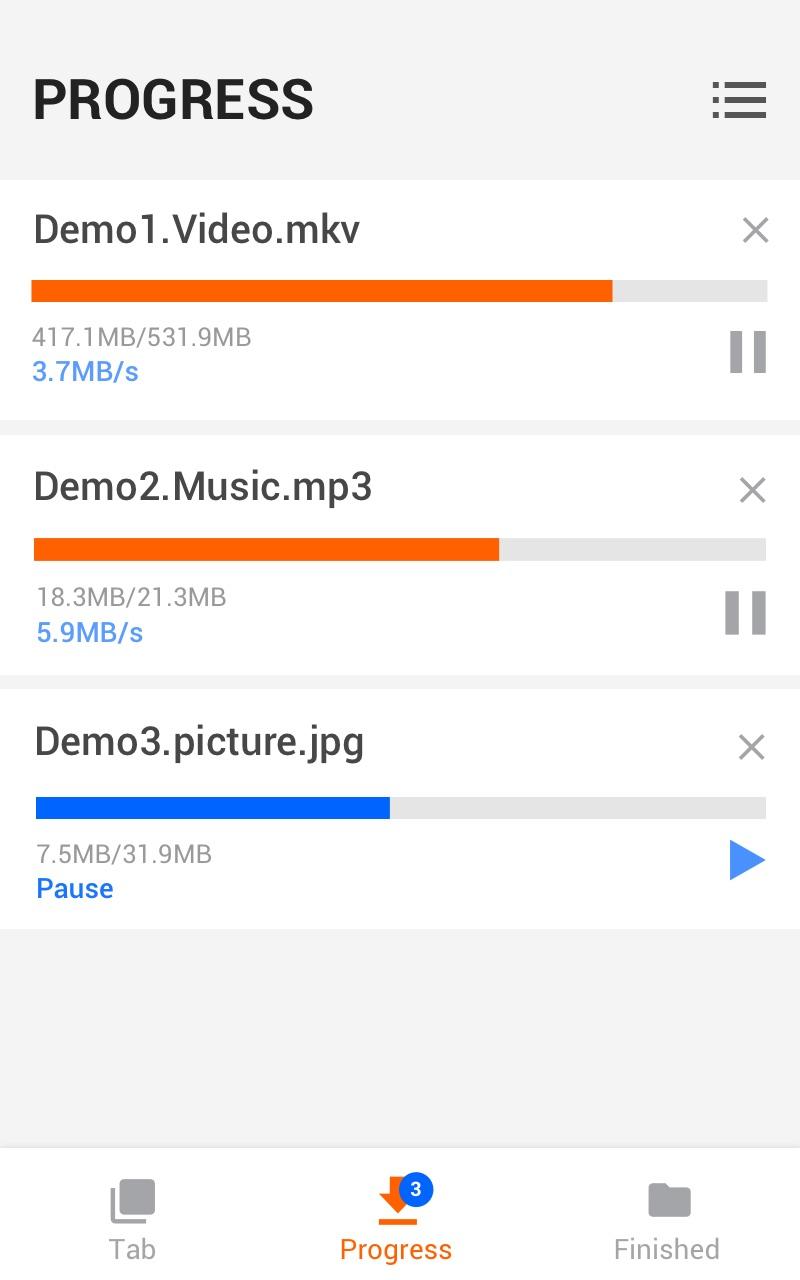Select the Demo2.Music.mp3 file name
This screenshot has height=1280, width=800.
(x=203, y=487)
